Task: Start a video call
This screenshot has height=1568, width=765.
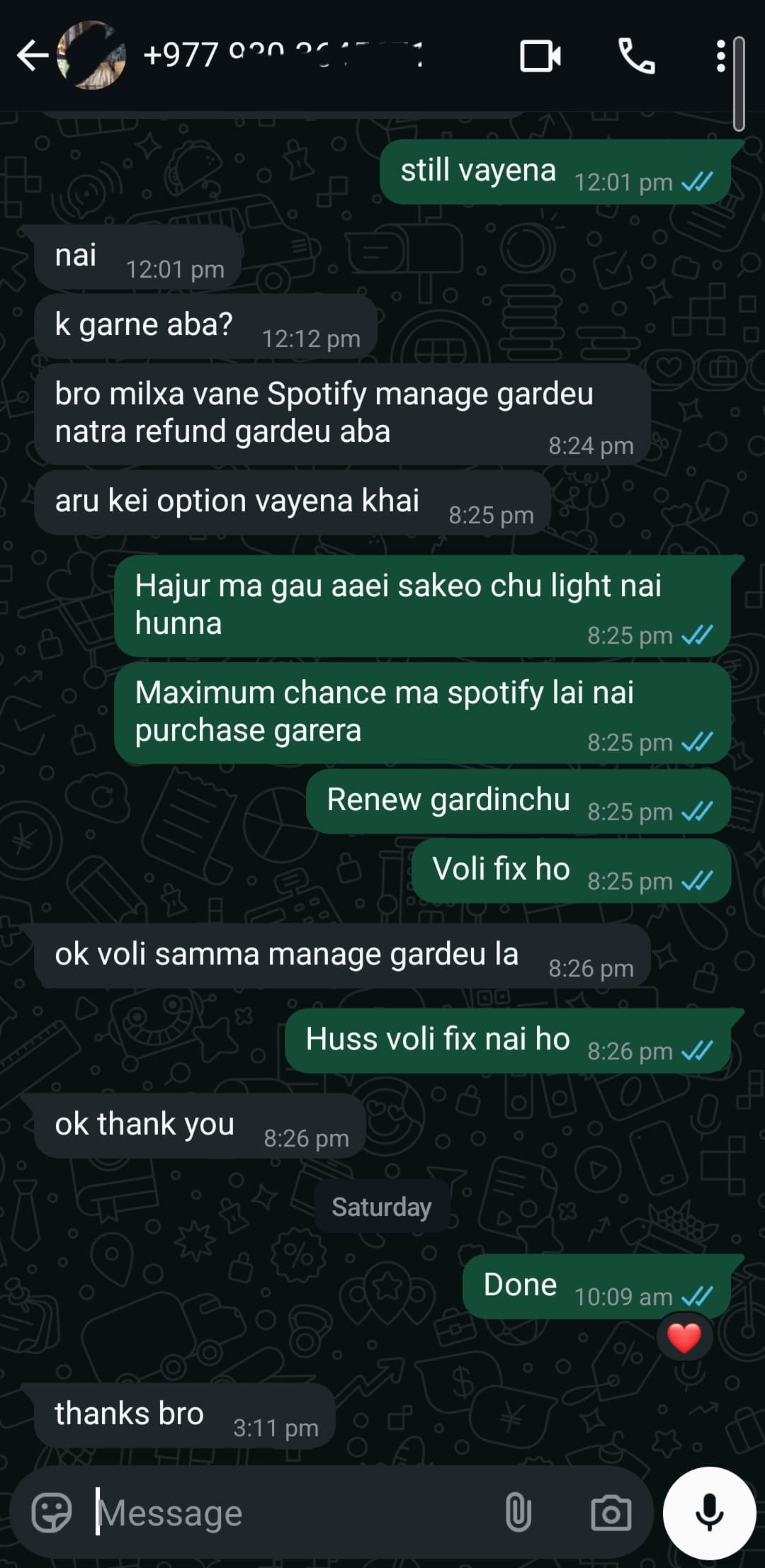Action: 540,56
